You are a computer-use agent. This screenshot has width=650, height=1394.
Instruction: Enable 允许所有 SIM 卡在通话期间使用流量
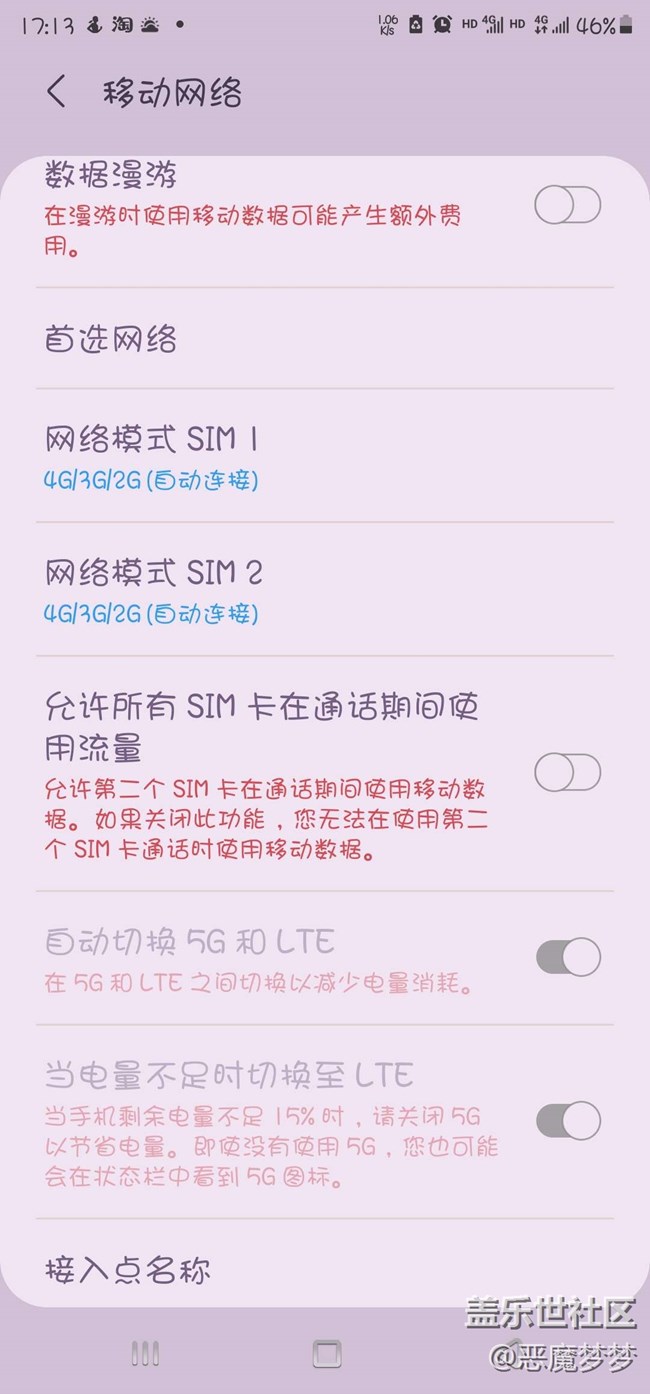pyautogui.click(x=567, y=772)
